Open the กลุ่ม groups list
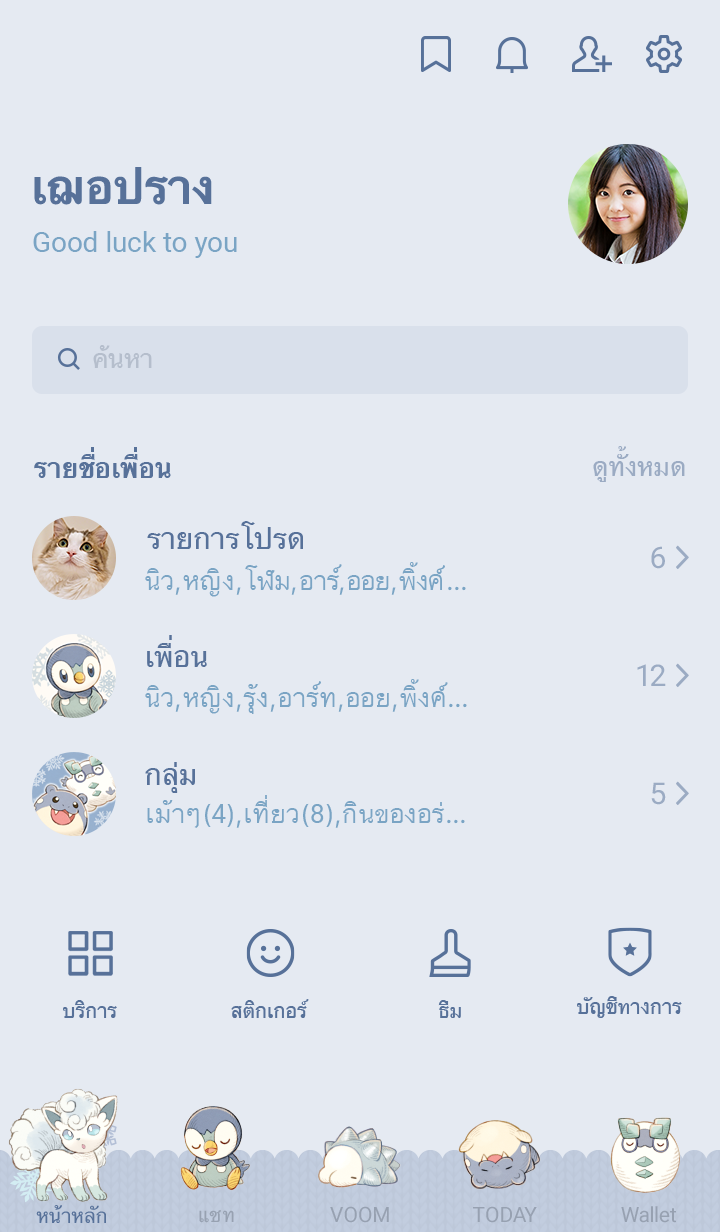This screenshot has height=1232, width=720. [360, 794]
